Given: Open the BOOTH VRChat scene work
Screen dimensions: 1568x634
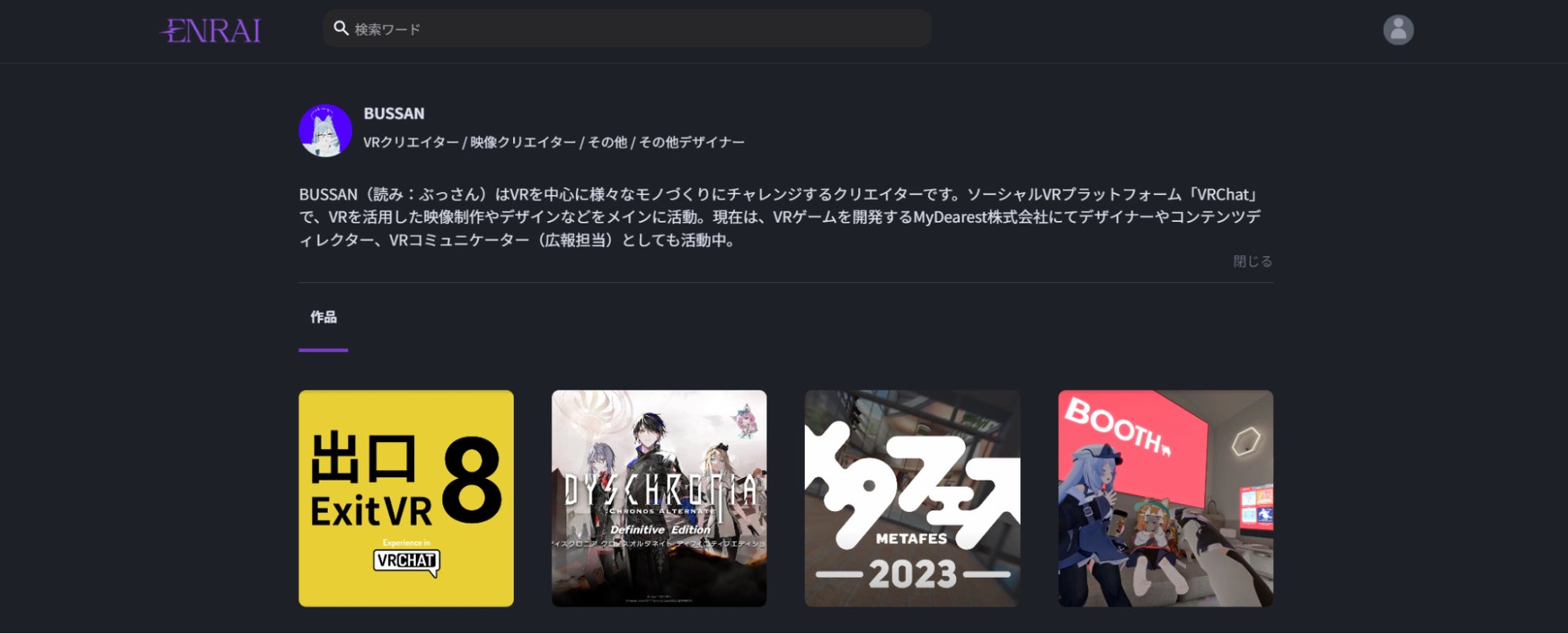Looking at the screenshot, I should tap(1165, 498).
